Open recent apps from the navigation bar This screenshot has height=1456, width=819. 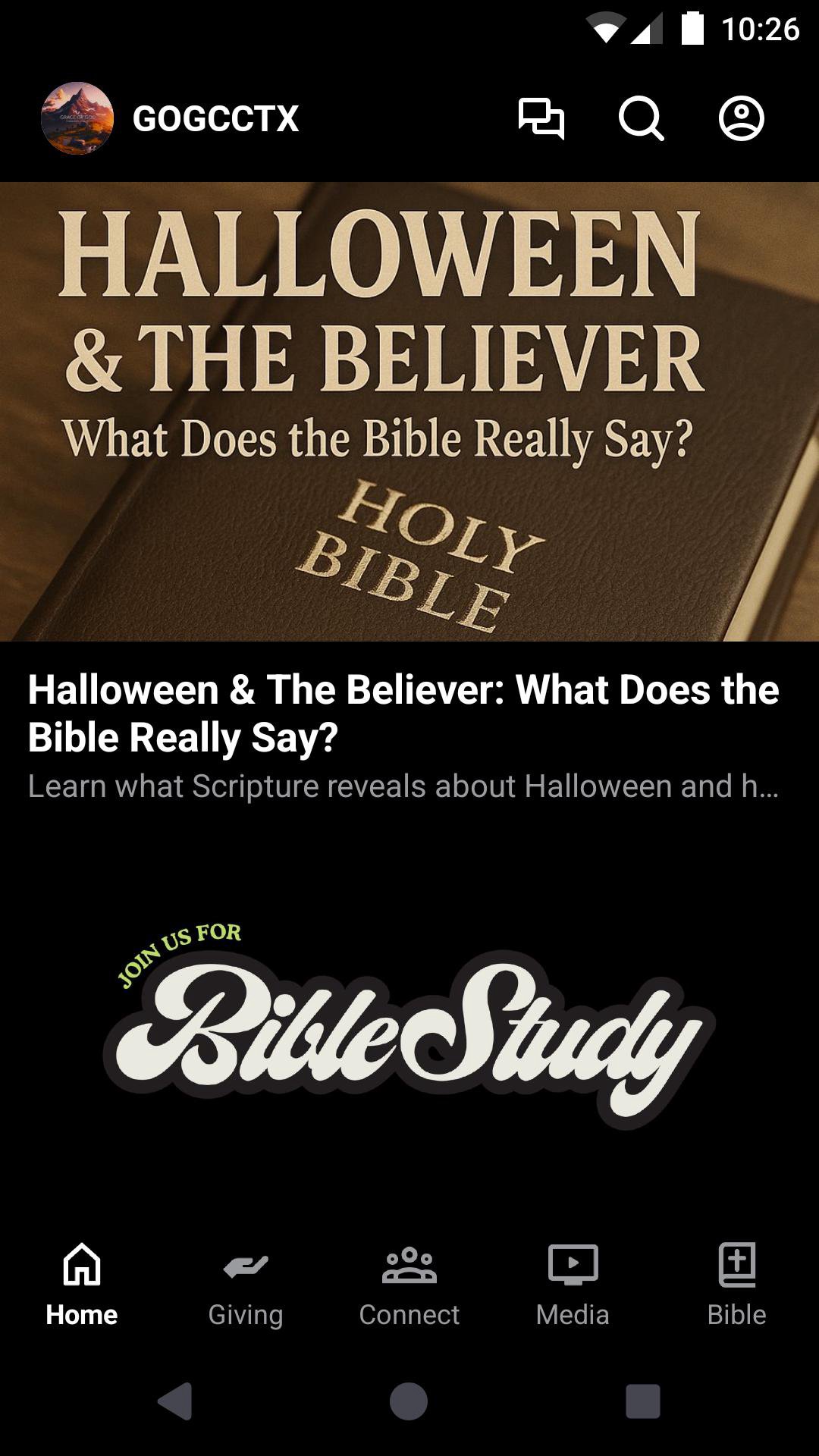pos(642,1401)
